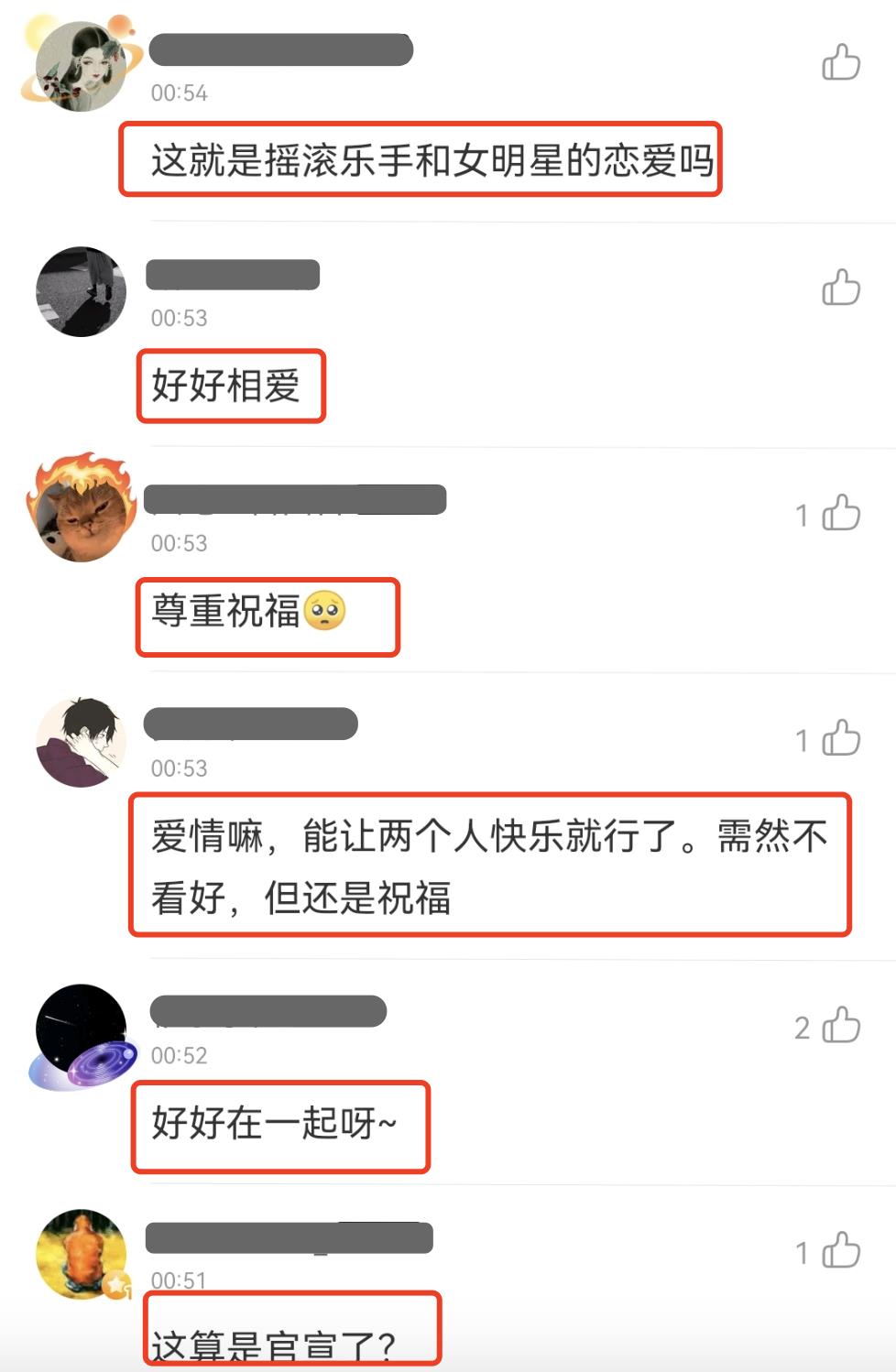Viewport: 896px width, 1372px height.
Task: Like the comment '这算是官宣了?'
Action: (x=840, y=1251)
